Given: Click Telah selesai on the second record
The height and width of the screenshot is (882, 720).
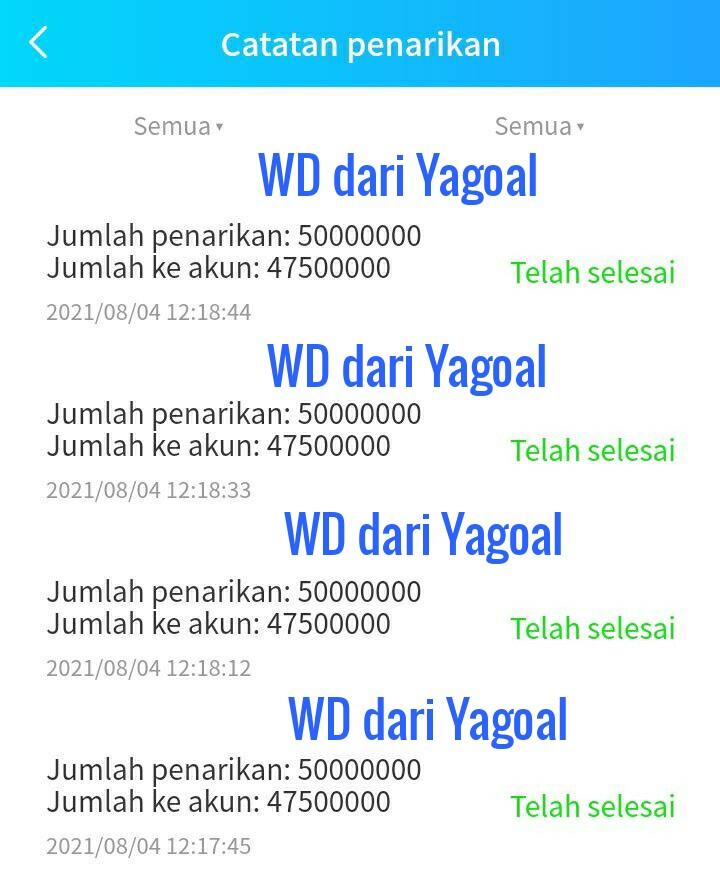Looking at the screenshot, I should click(592, 450).
